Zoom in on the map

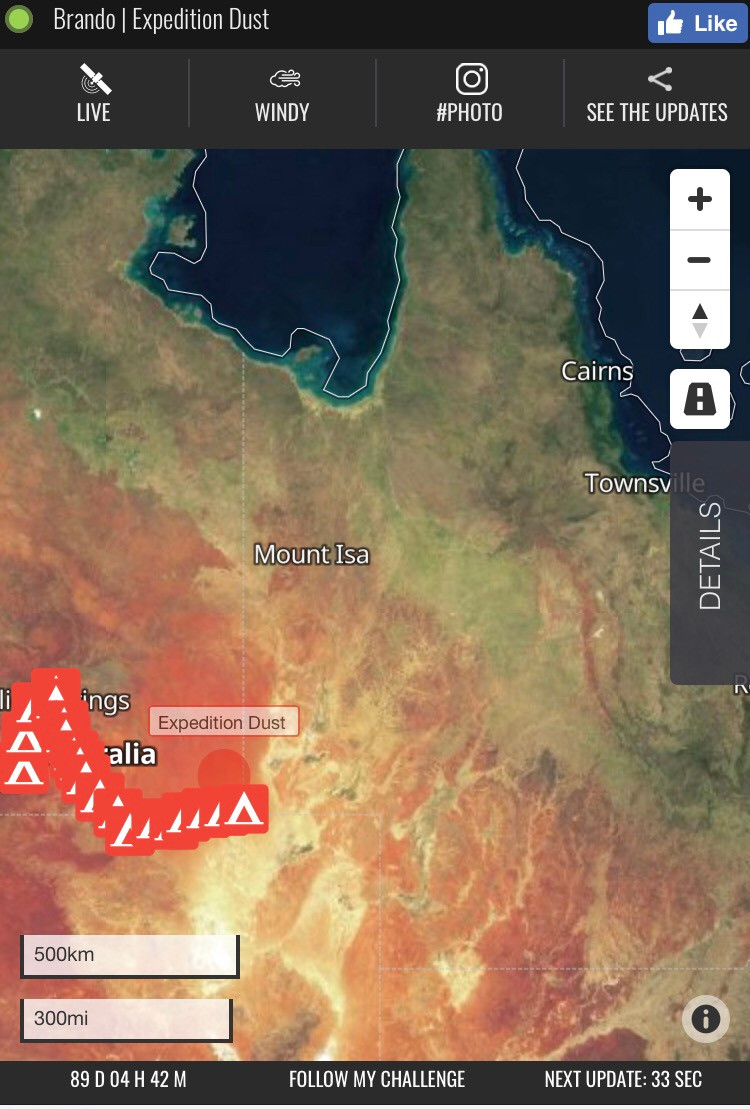click(699, 199)
